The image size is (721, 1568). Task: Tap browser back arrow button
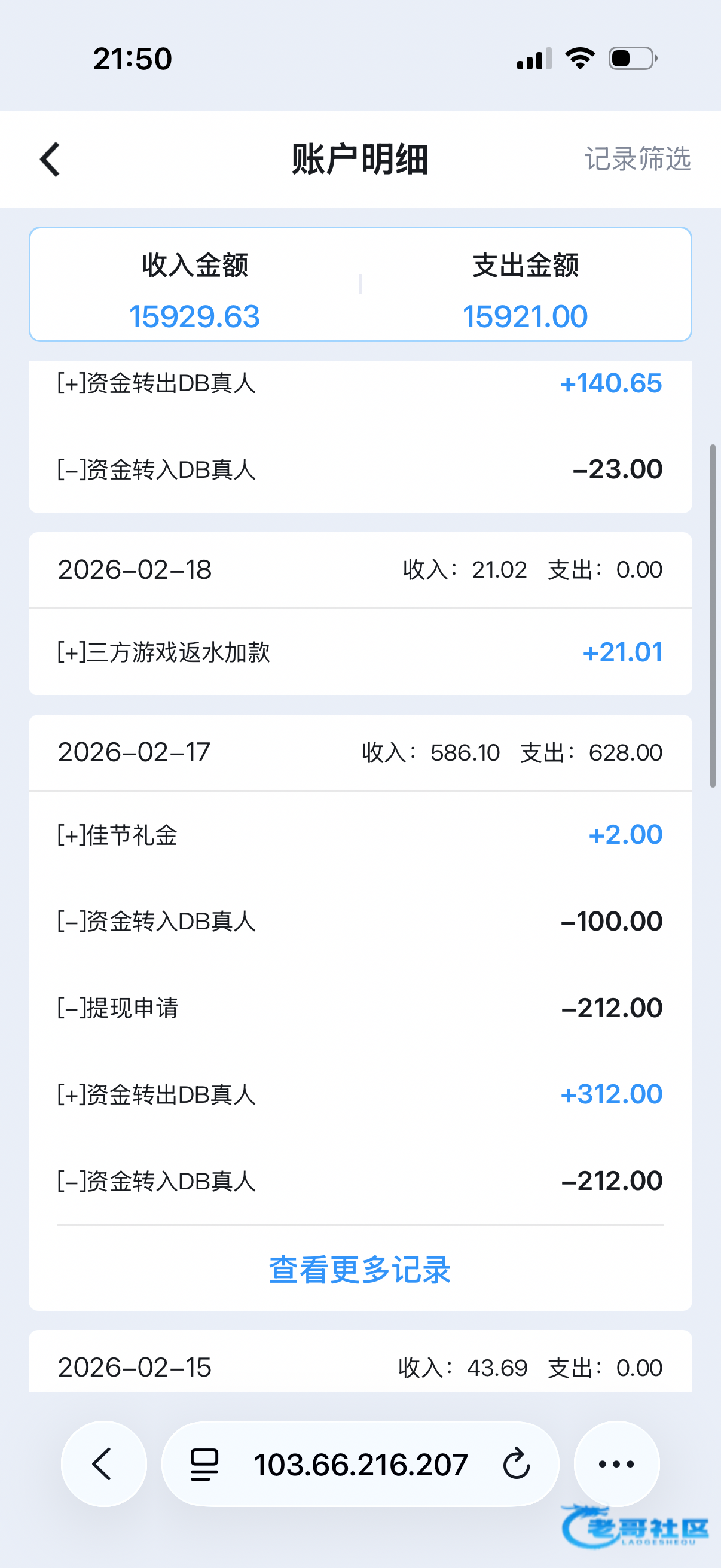click(103, 1463)
